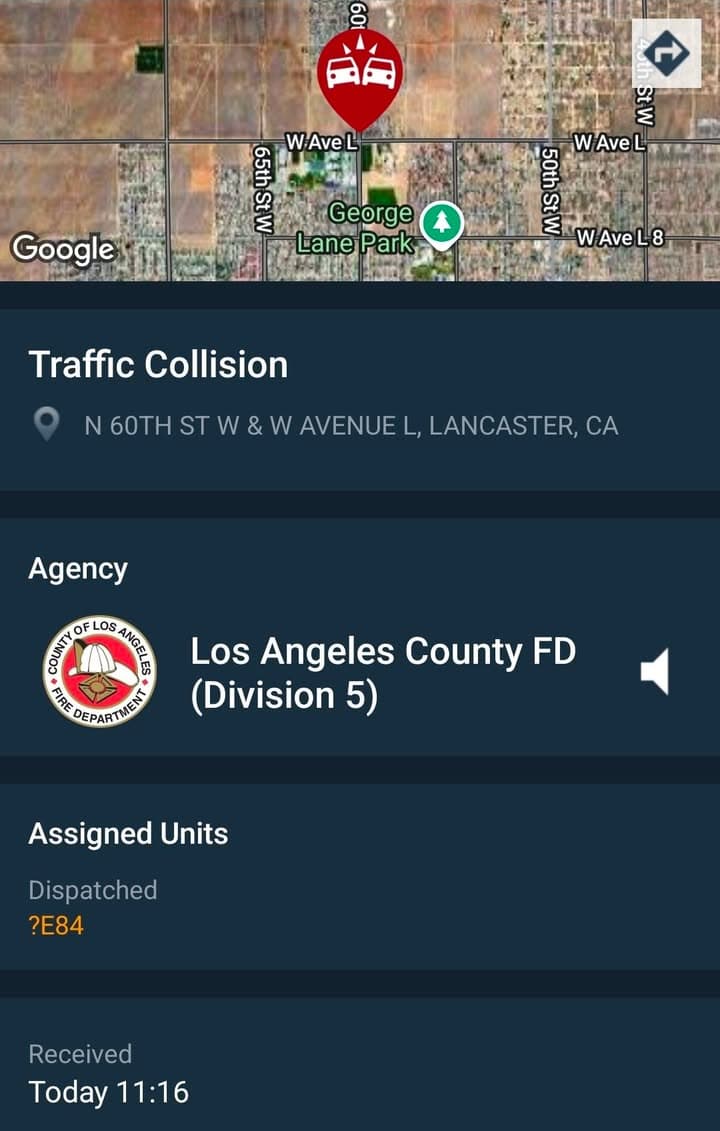Expand the Agency details section
The height and width of the screenshot is (1131, 720).
pos(78,568)
